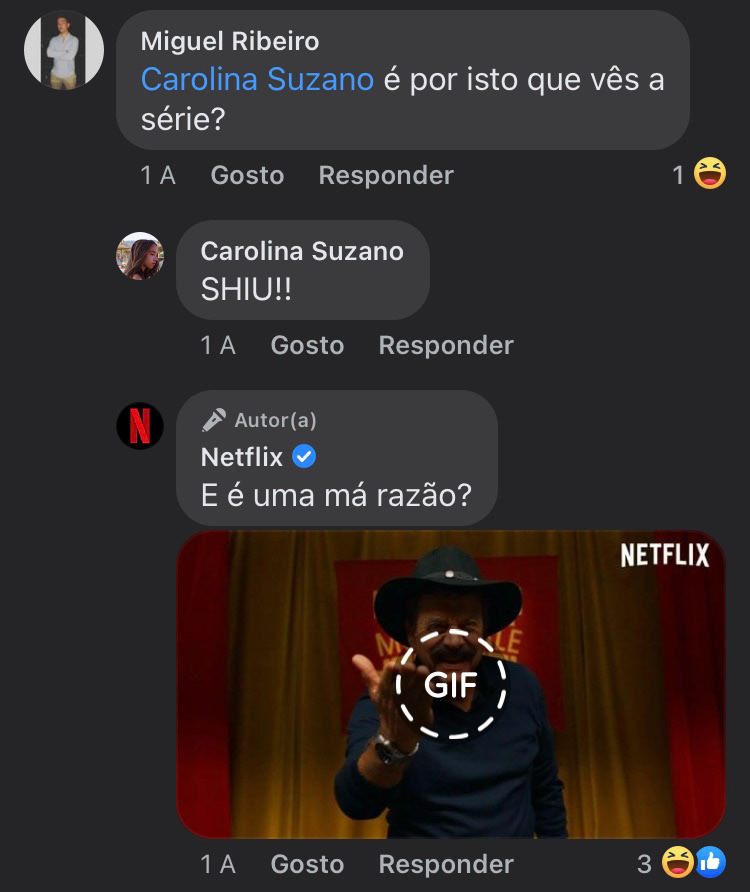
Task: Open the tagged Carolina Suzano link
Action: [x=257, y=79]
